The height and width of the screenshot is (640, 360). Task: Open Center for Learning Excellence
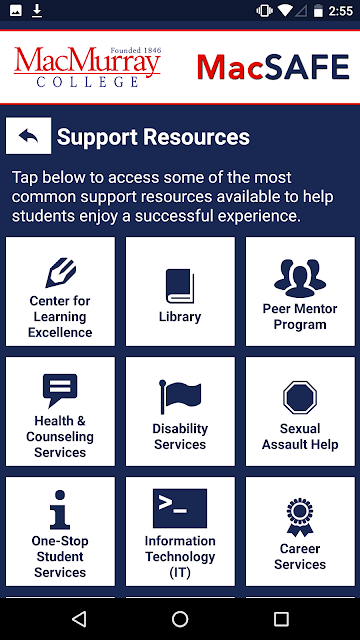[60, 291]
